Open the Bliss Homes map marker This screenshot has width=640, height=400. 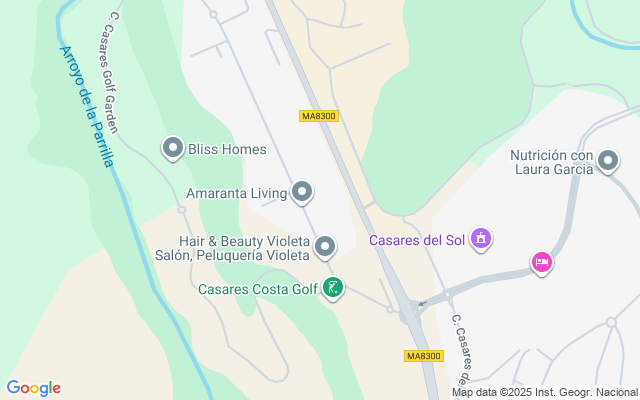[173, 149]
